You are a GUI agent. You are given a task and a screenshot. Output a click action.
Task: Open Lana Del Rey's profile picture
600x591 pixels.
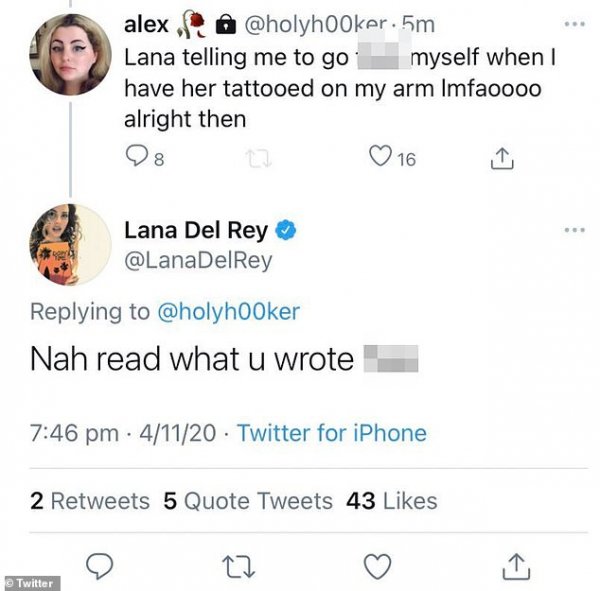68,245
